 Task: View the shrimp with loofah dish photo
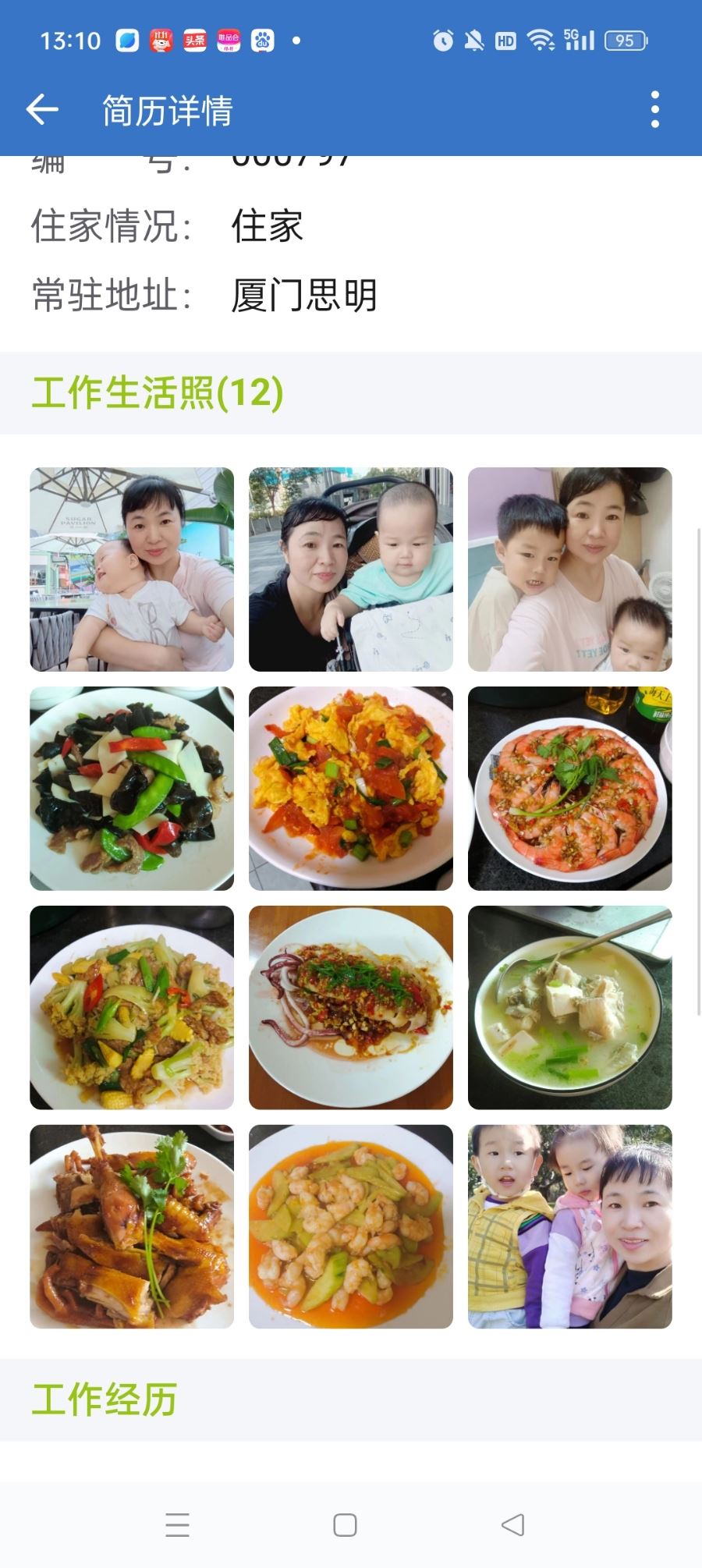coord(351,1227)
